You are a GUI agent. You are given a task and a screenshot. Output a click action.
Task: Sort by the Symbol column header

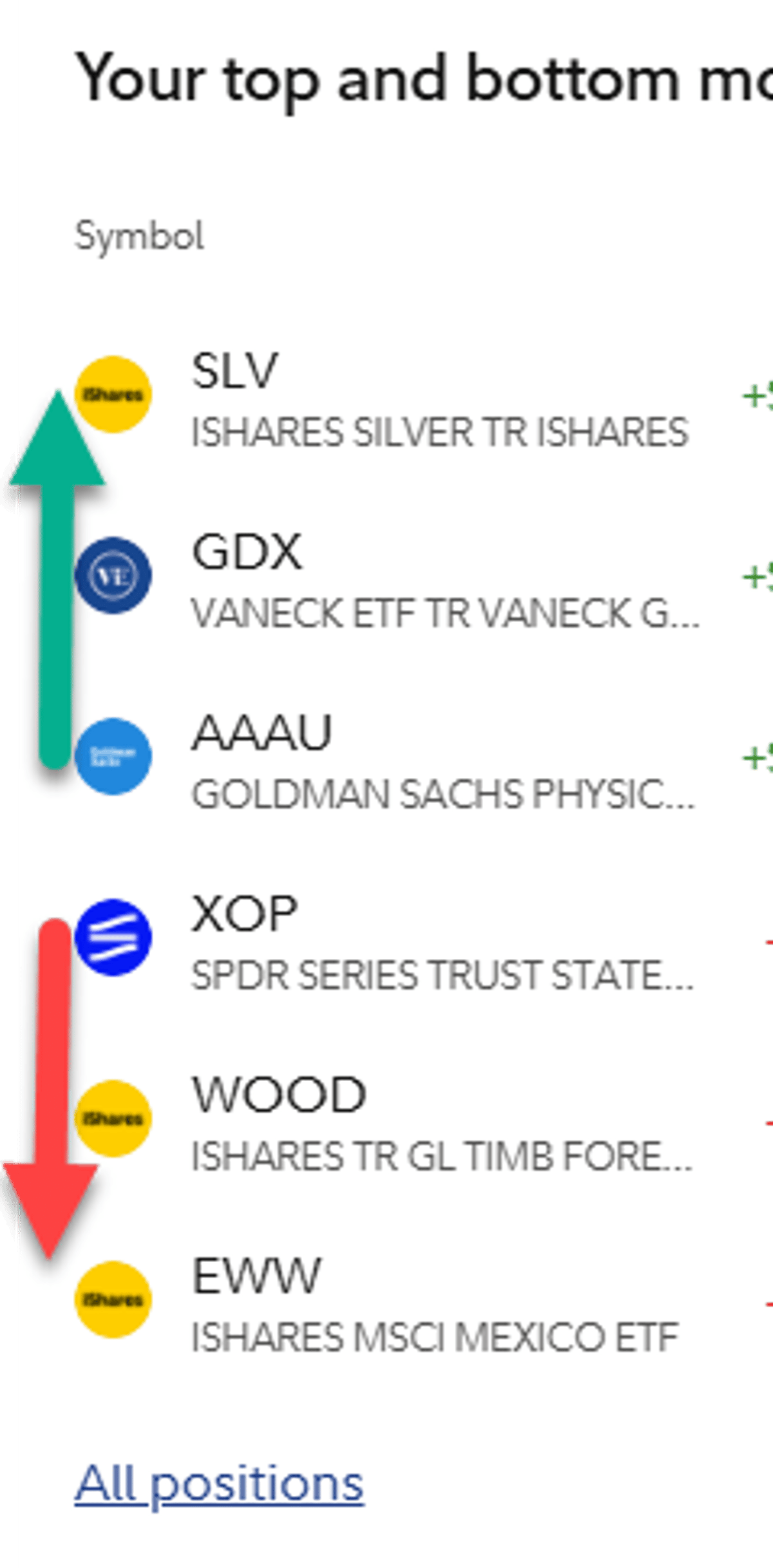point(142,234)
